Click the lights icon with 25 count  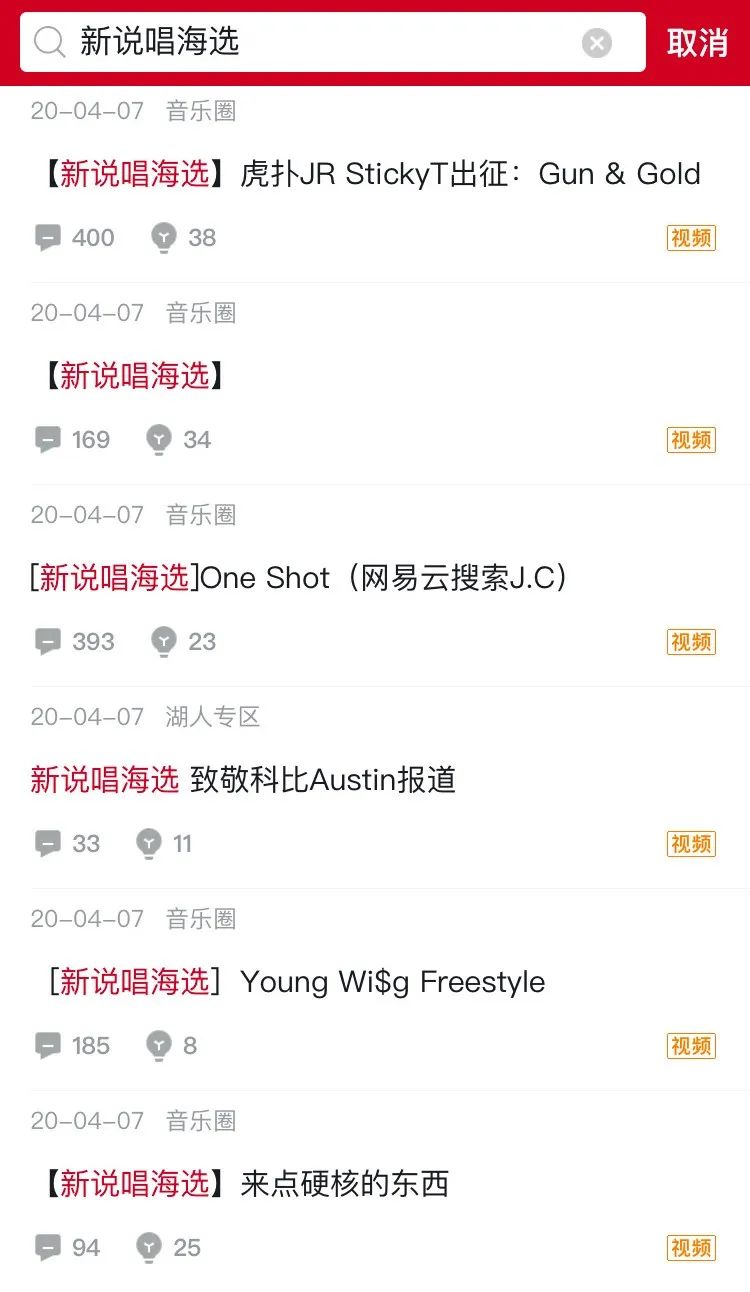148,1247
